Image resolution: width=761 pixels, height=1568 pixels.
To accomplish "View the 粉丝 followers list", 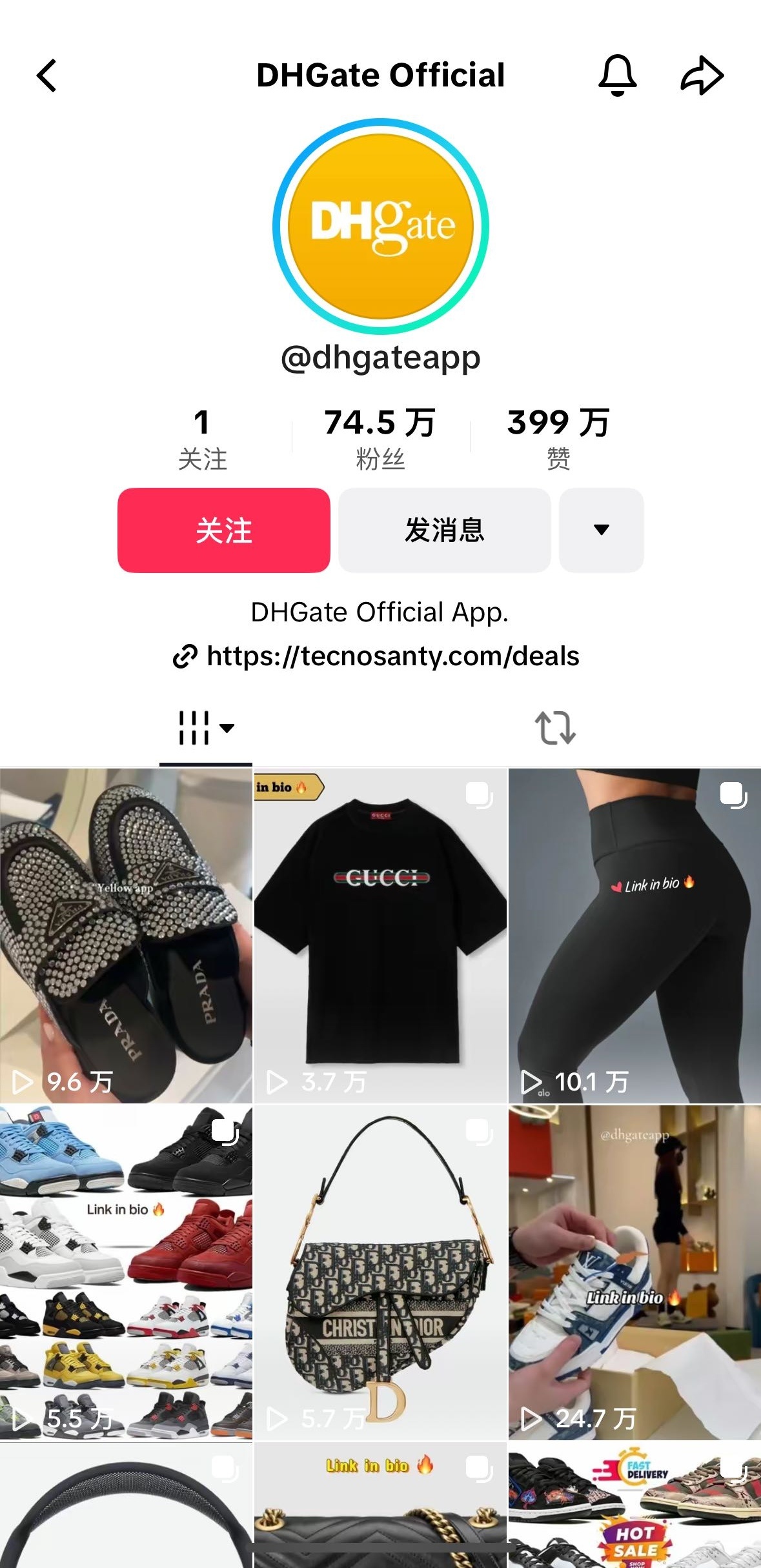I will [x=380, y=439].
